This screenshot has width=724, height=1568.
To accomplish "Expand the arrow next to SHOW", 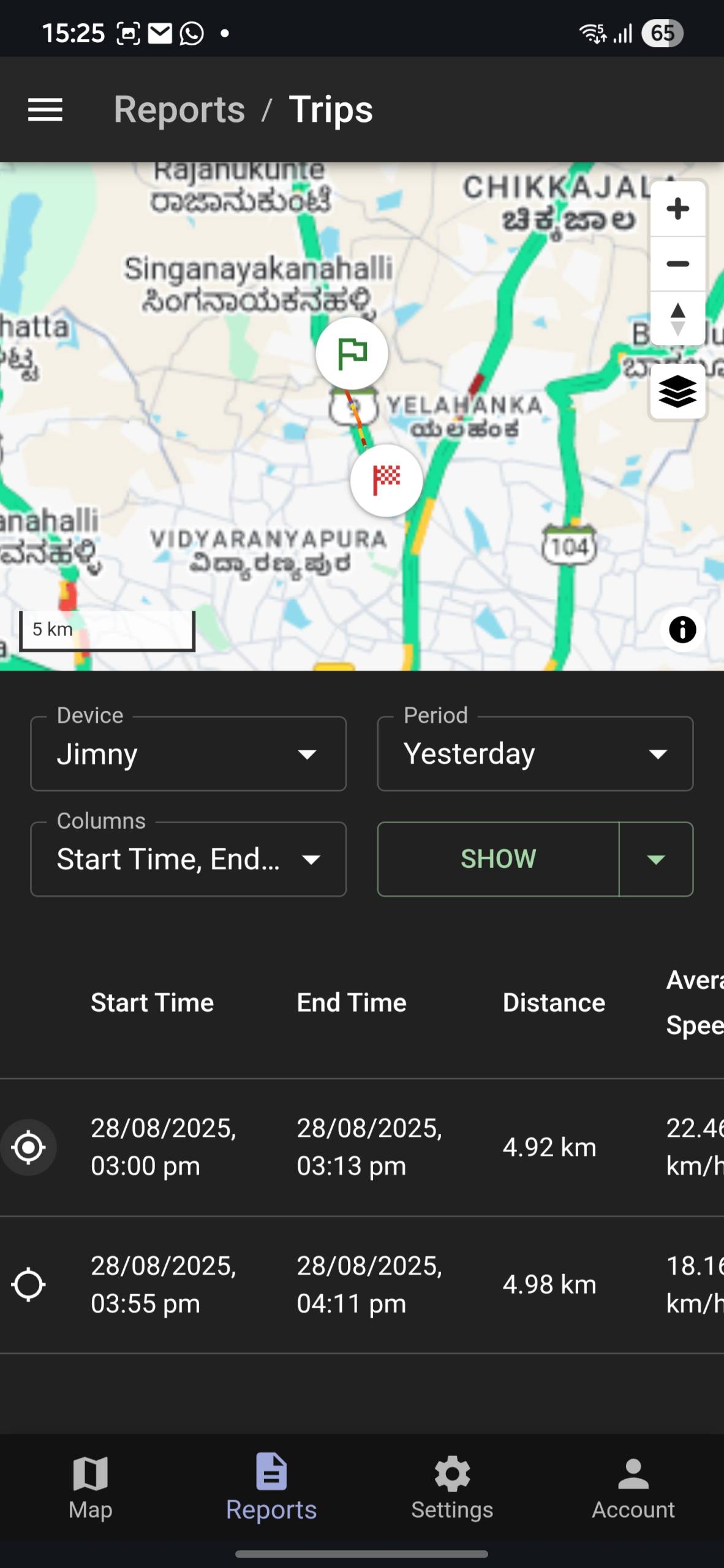I will [656, 859].
